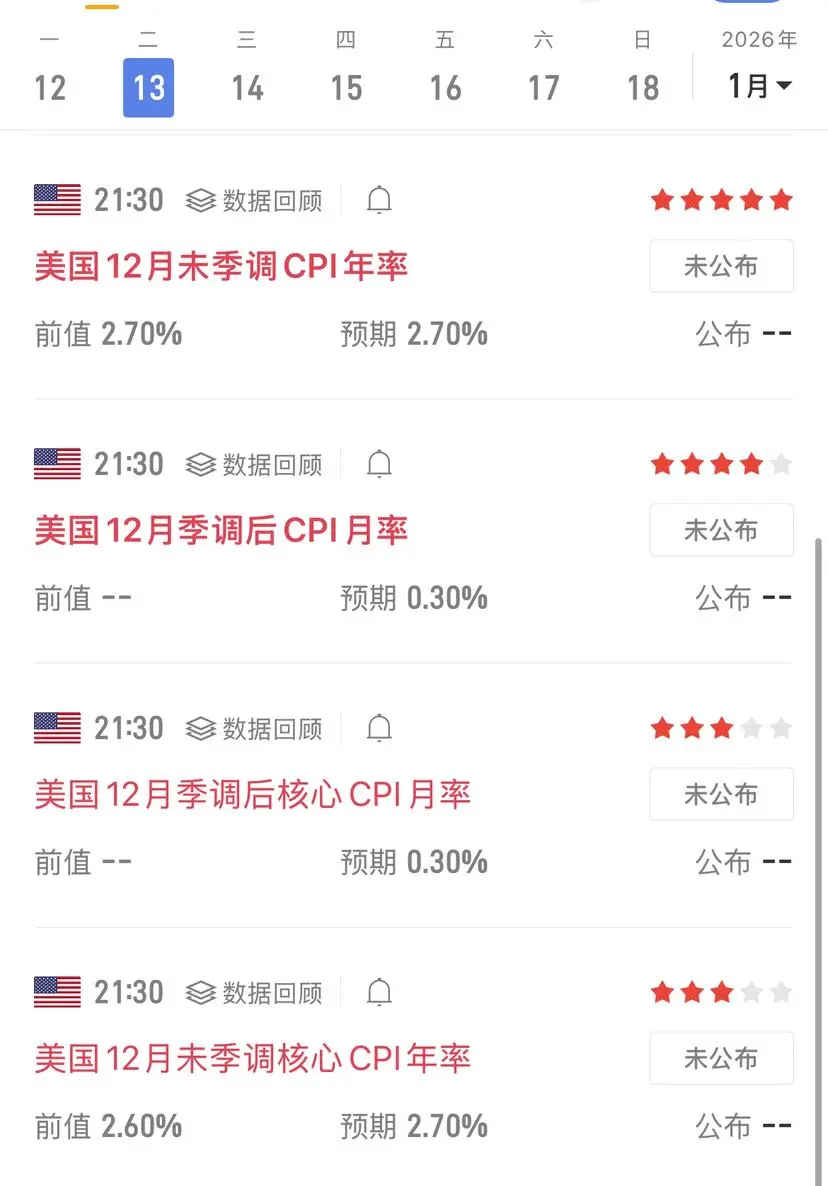Image resolution: width=828 pixels, height=1186 pixels.
Task: View the 美国12月季调后CPI月率 event
Action: 221,531
